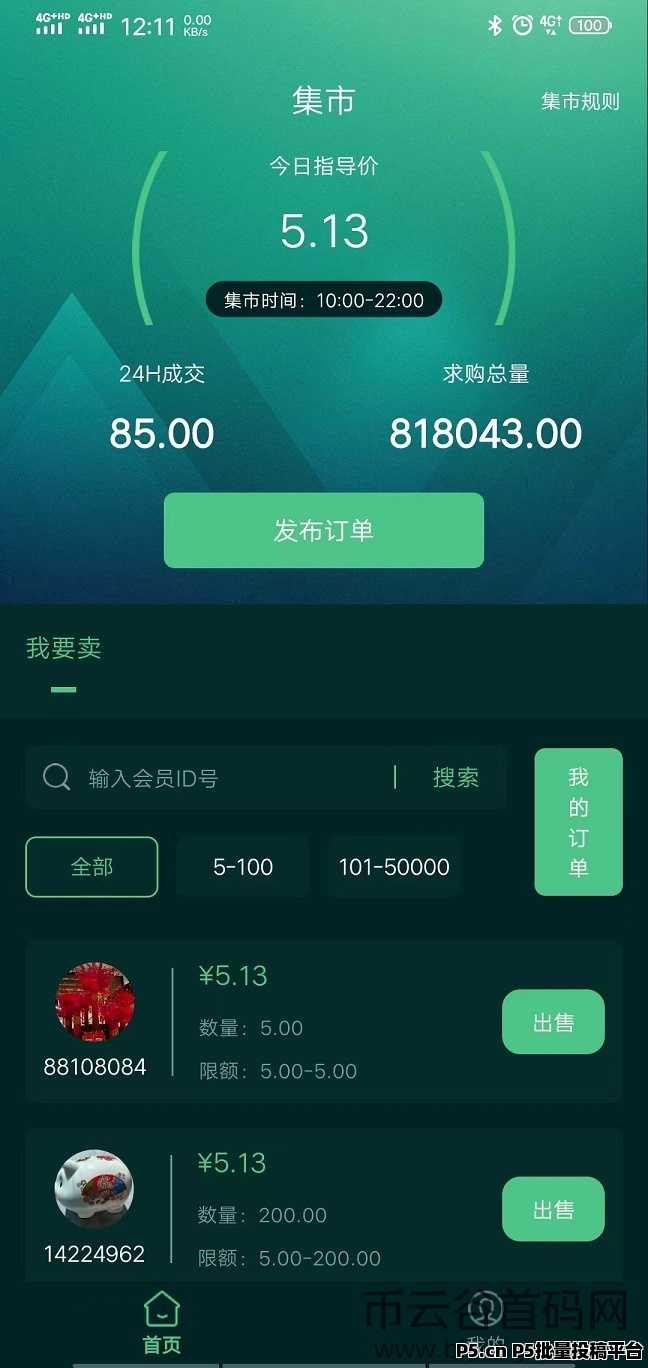Tap 出售 for member 88108084
Screen dimensions: 648x1368
pyautogui.click(x=553, y=1022)
